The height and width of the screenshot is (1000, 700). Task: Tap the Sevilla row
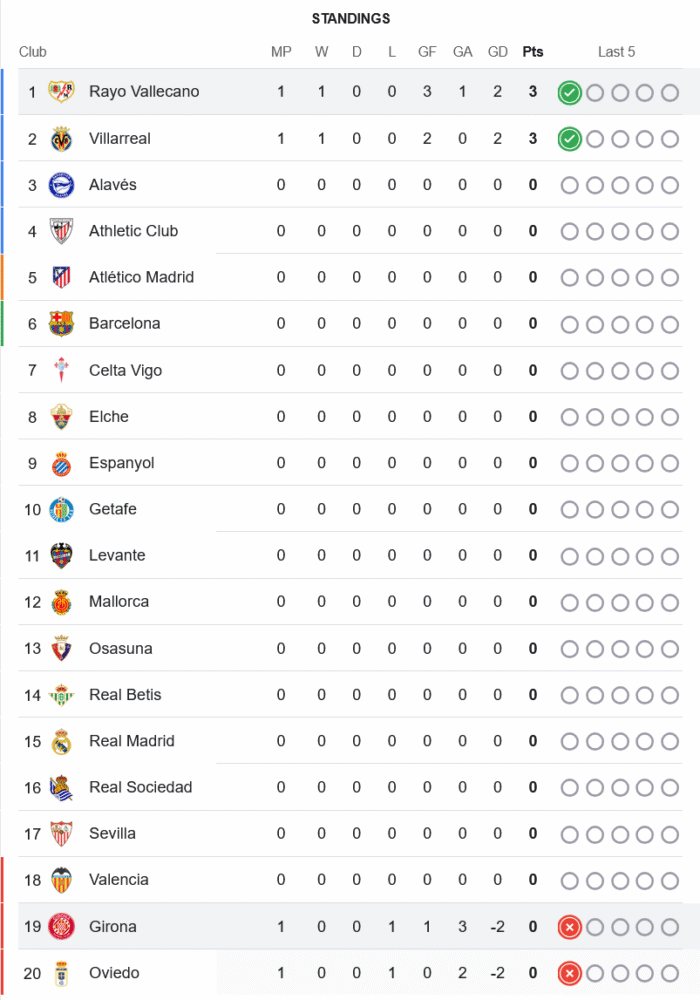point(112,833)
